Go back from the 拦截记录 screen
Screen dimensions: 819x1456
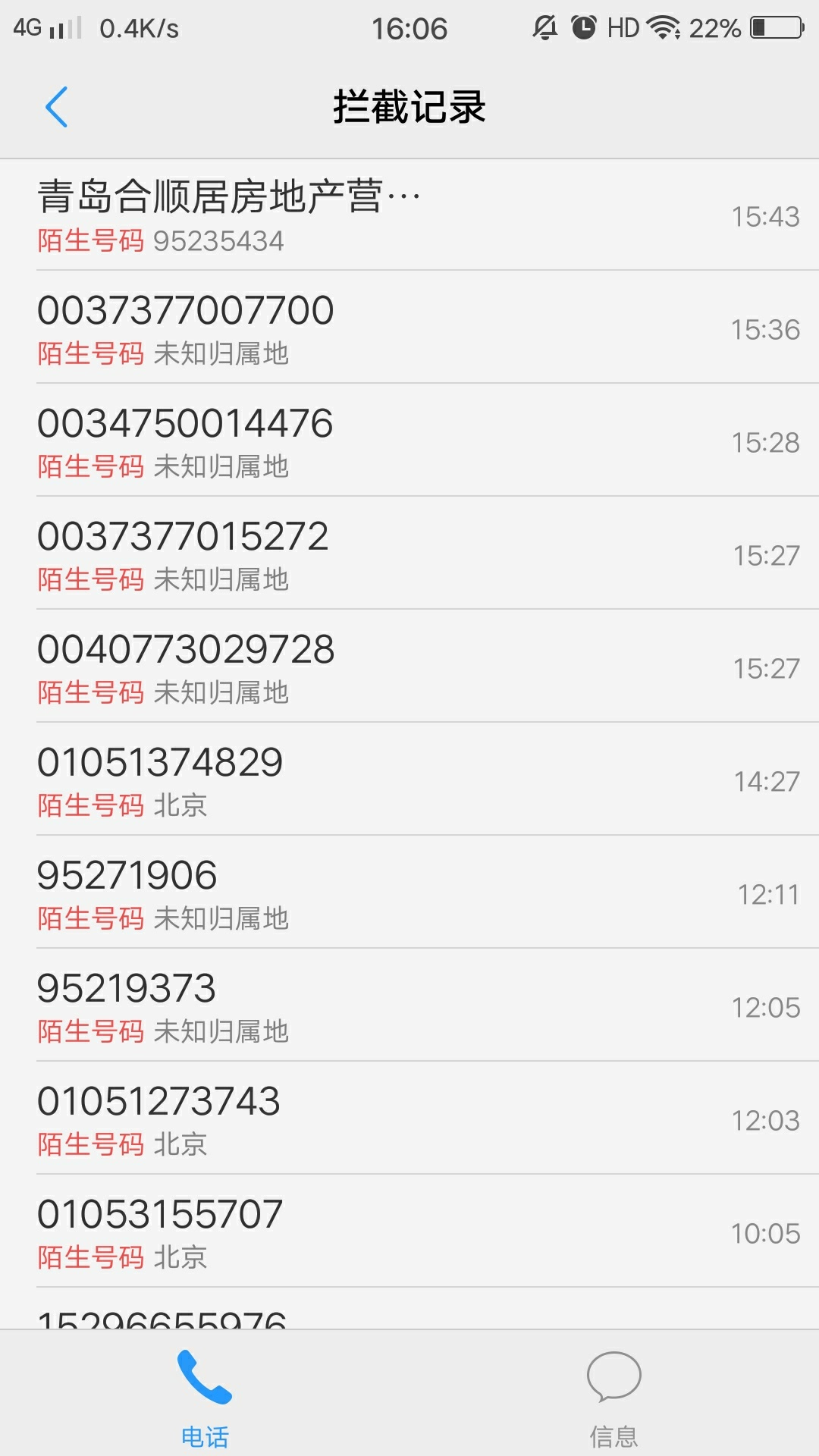57,107
